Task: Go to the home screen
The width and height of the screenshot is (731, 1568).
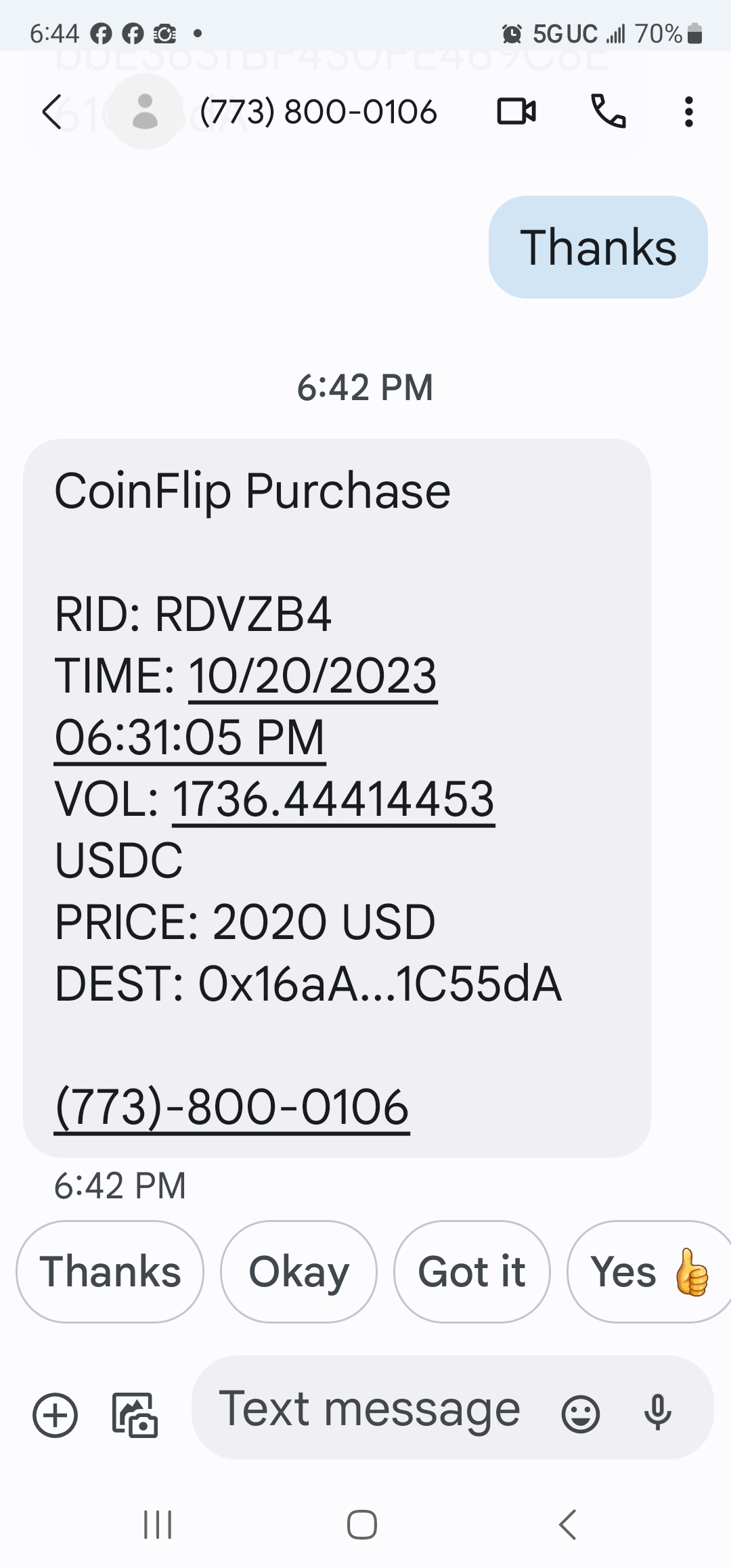Action: pyautogui.click(x=362, y=1525)
